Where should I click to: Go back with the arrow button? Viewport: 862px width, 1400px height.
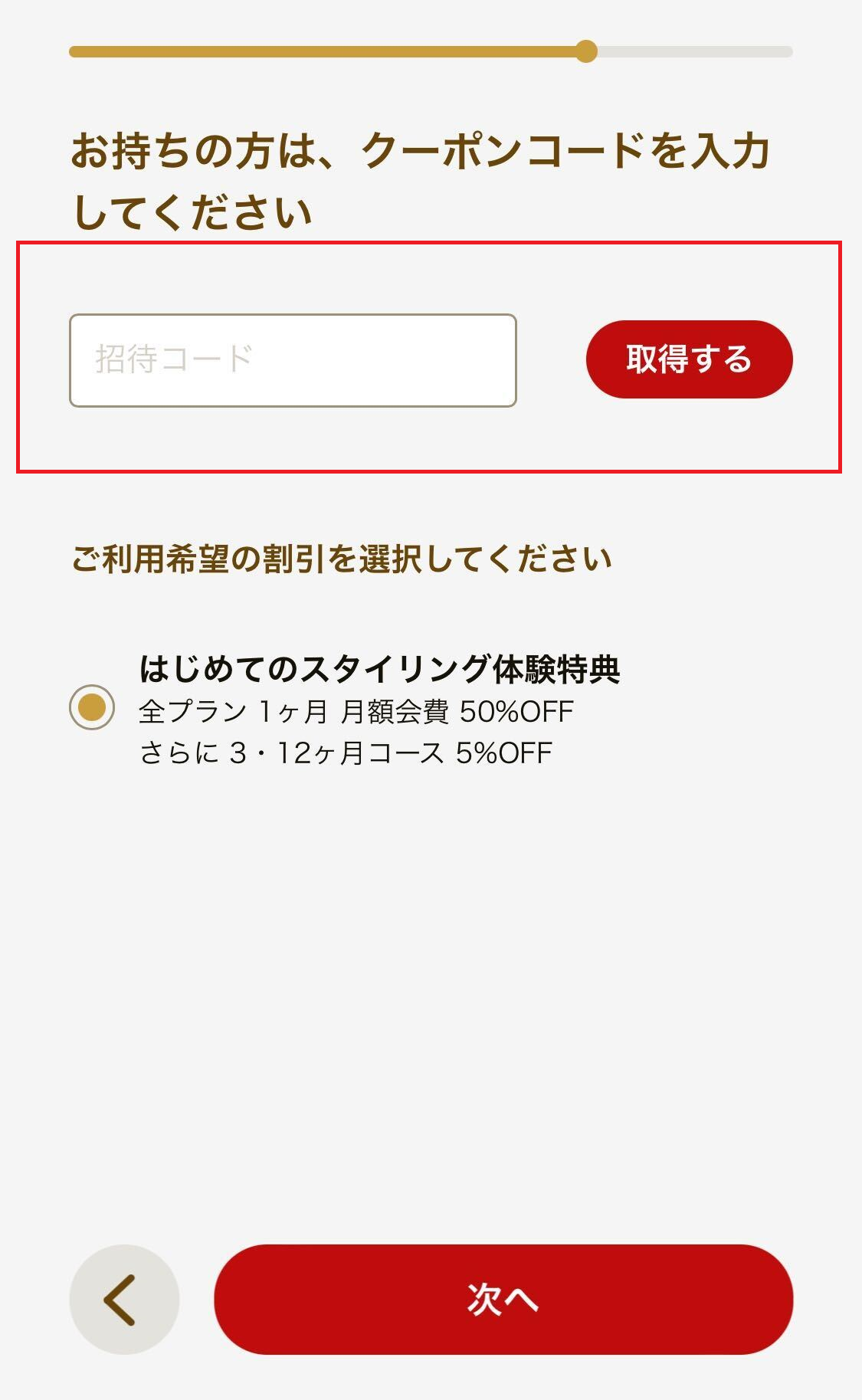click(x=124, y=1300)
